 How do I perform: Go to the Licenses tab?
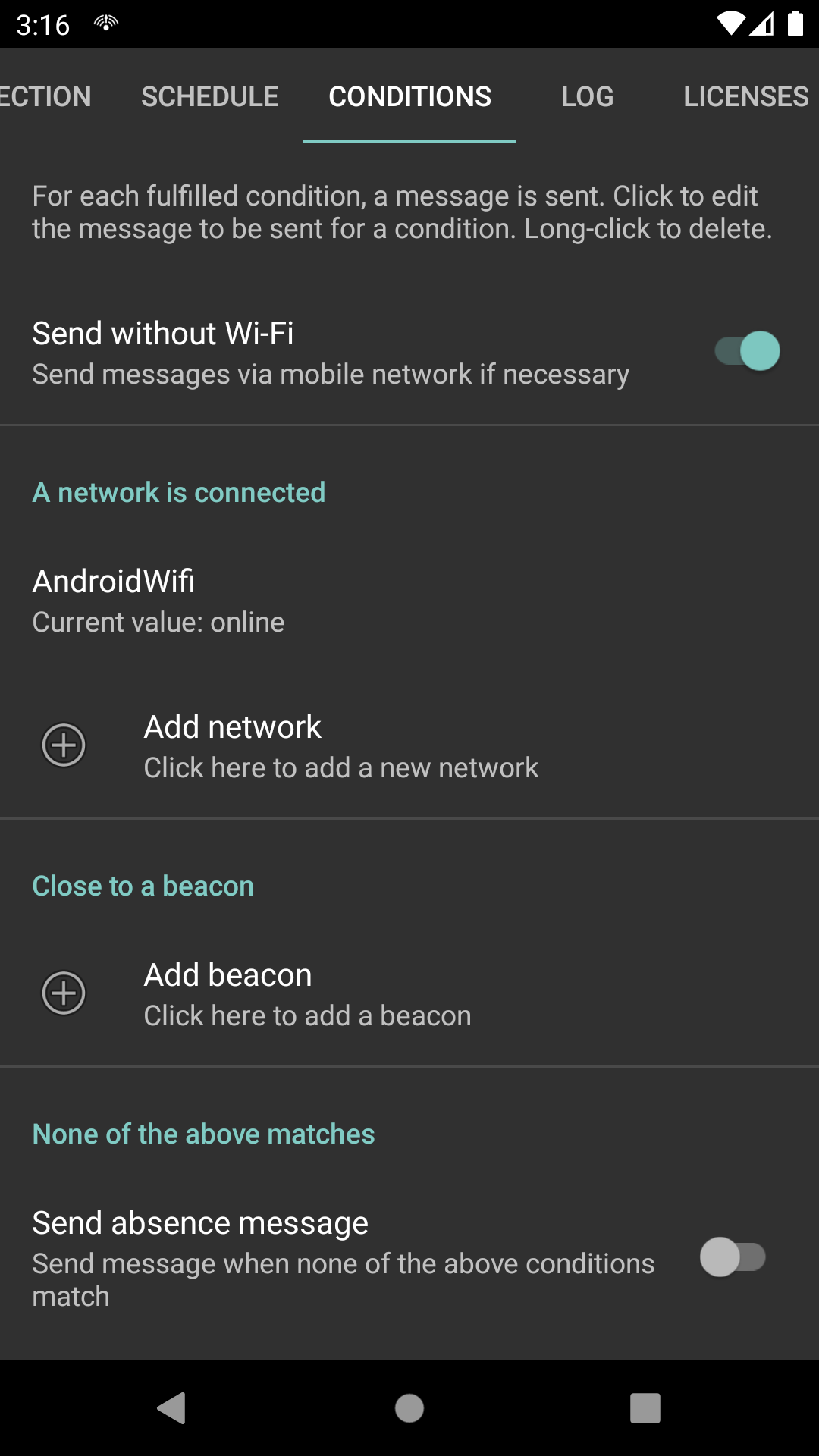point(745,96)
